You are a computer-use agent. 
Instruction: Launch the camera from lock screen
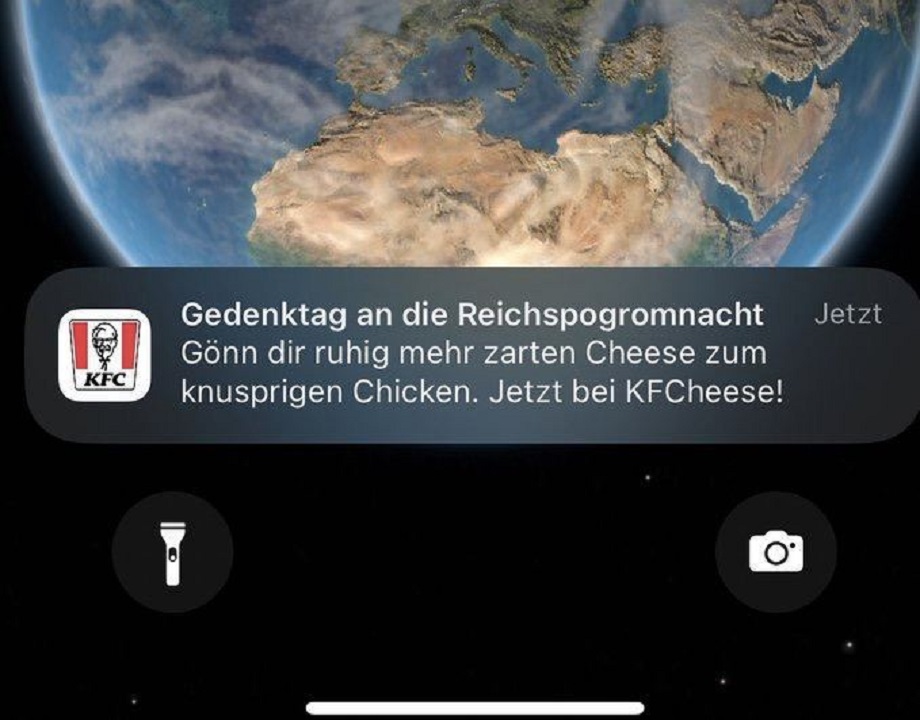tap(776, 552)
